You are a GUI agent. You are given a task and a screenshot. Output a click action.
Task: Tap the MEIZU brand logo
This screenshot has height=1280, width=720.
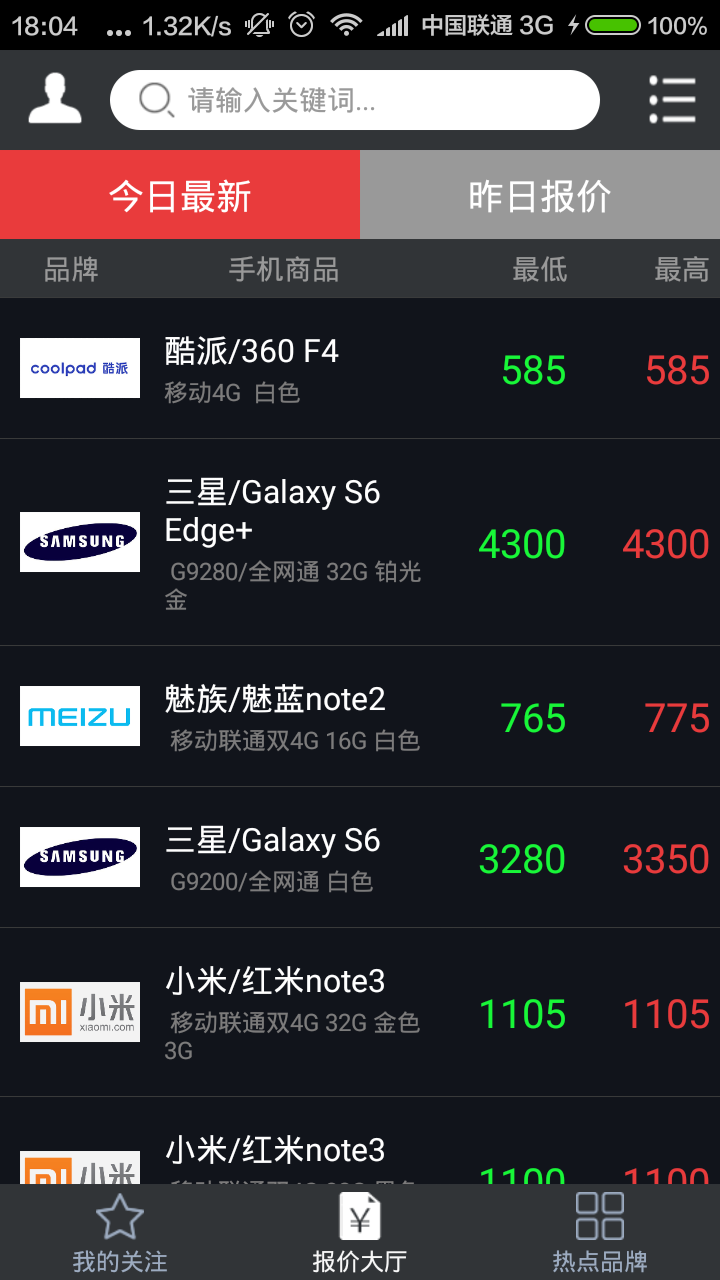pos(80,716)
